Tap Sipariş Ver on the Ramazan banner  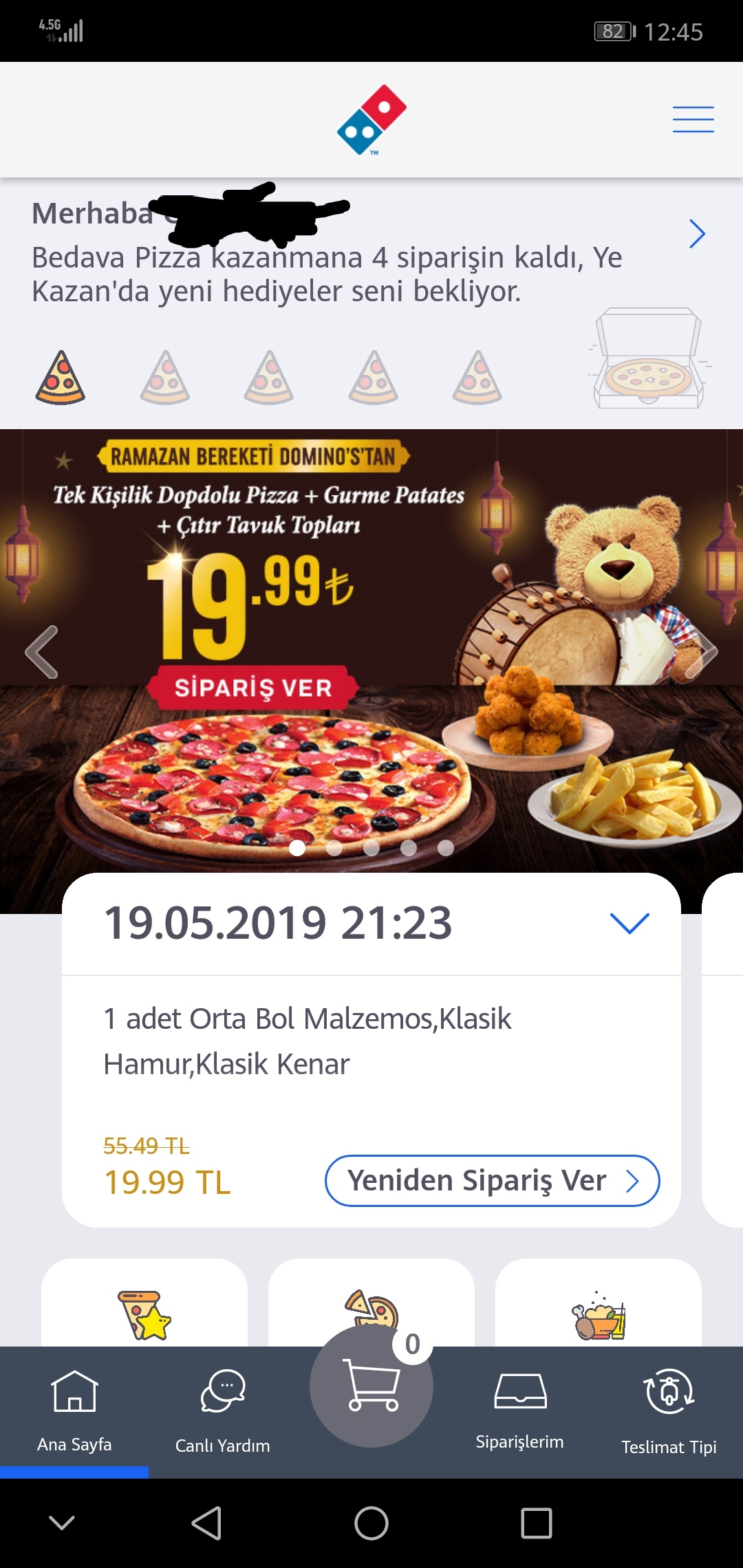(x=252, y=687)
